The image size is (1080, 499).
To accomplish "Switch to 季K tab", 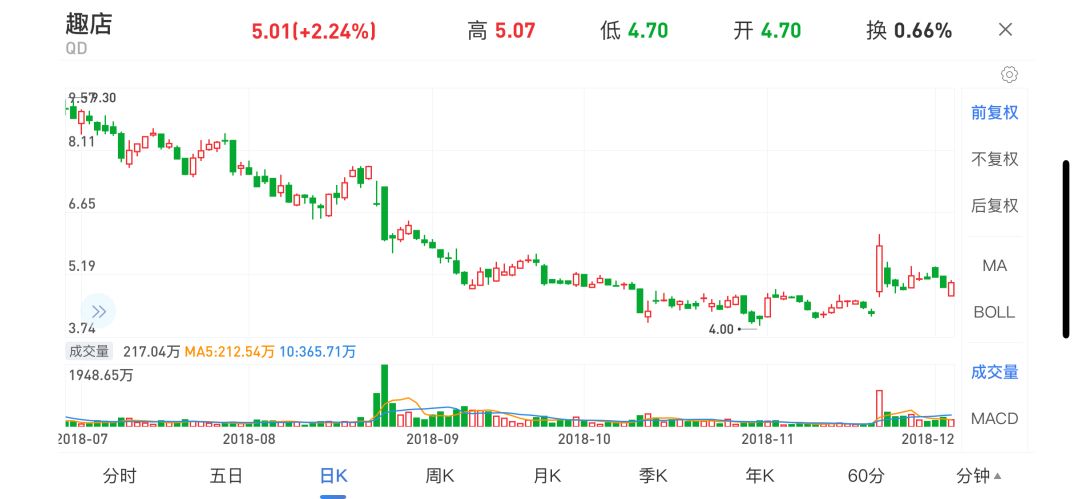I will pyautogui.click(x=654, y=475).
